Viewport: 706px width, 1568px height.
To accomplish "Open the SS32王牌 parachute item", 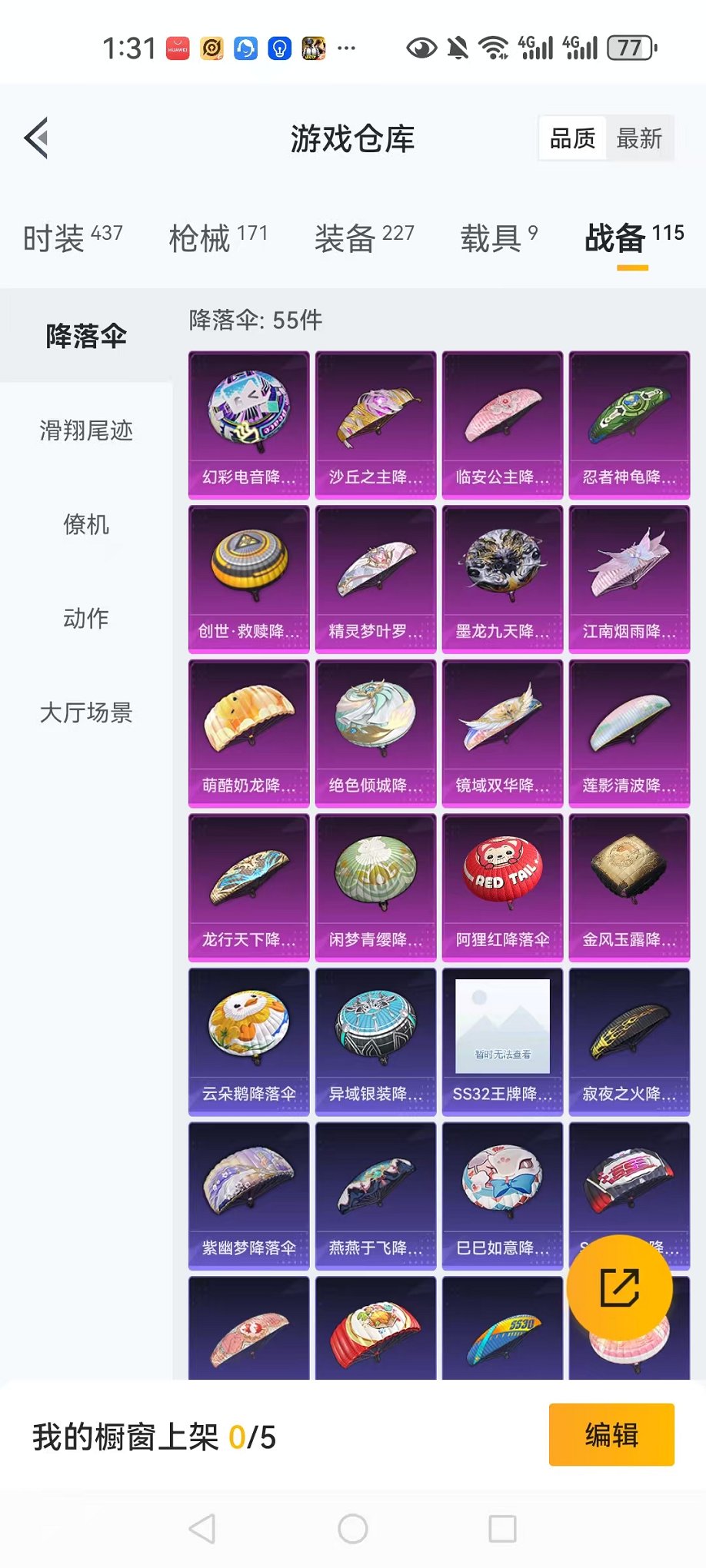I will point(503,1042).
